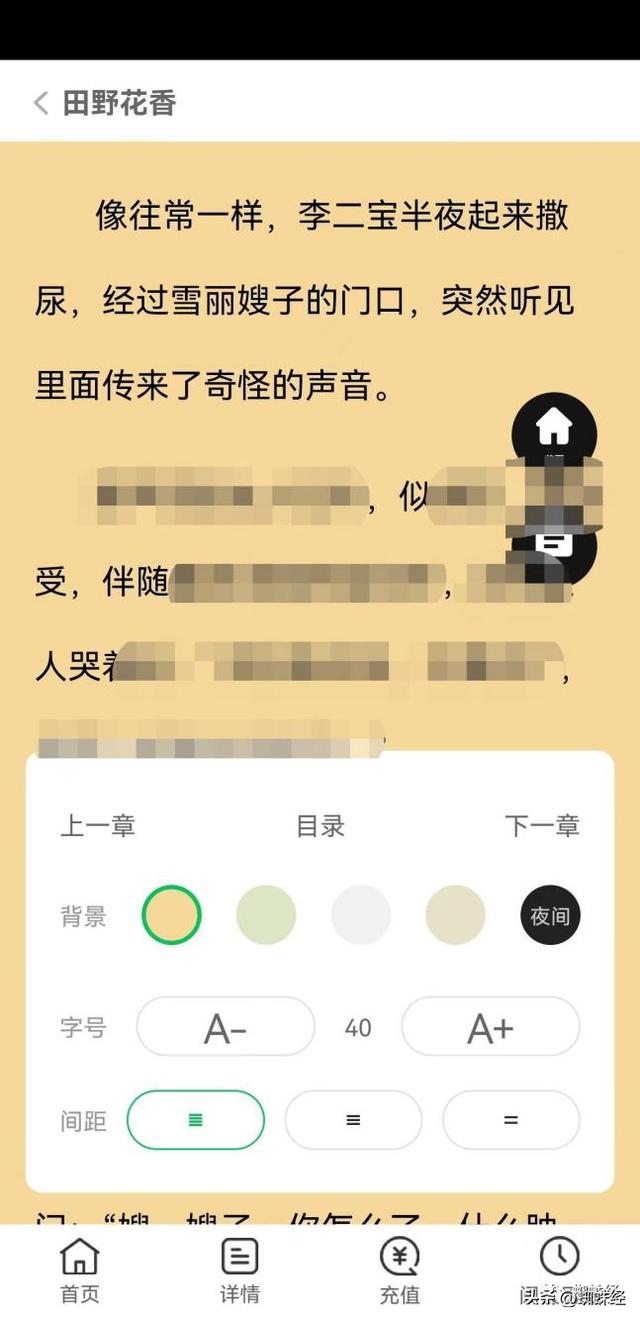640x1320 pixels.
Task: Open the 目录 table of contents
Action: pos(320,826)
